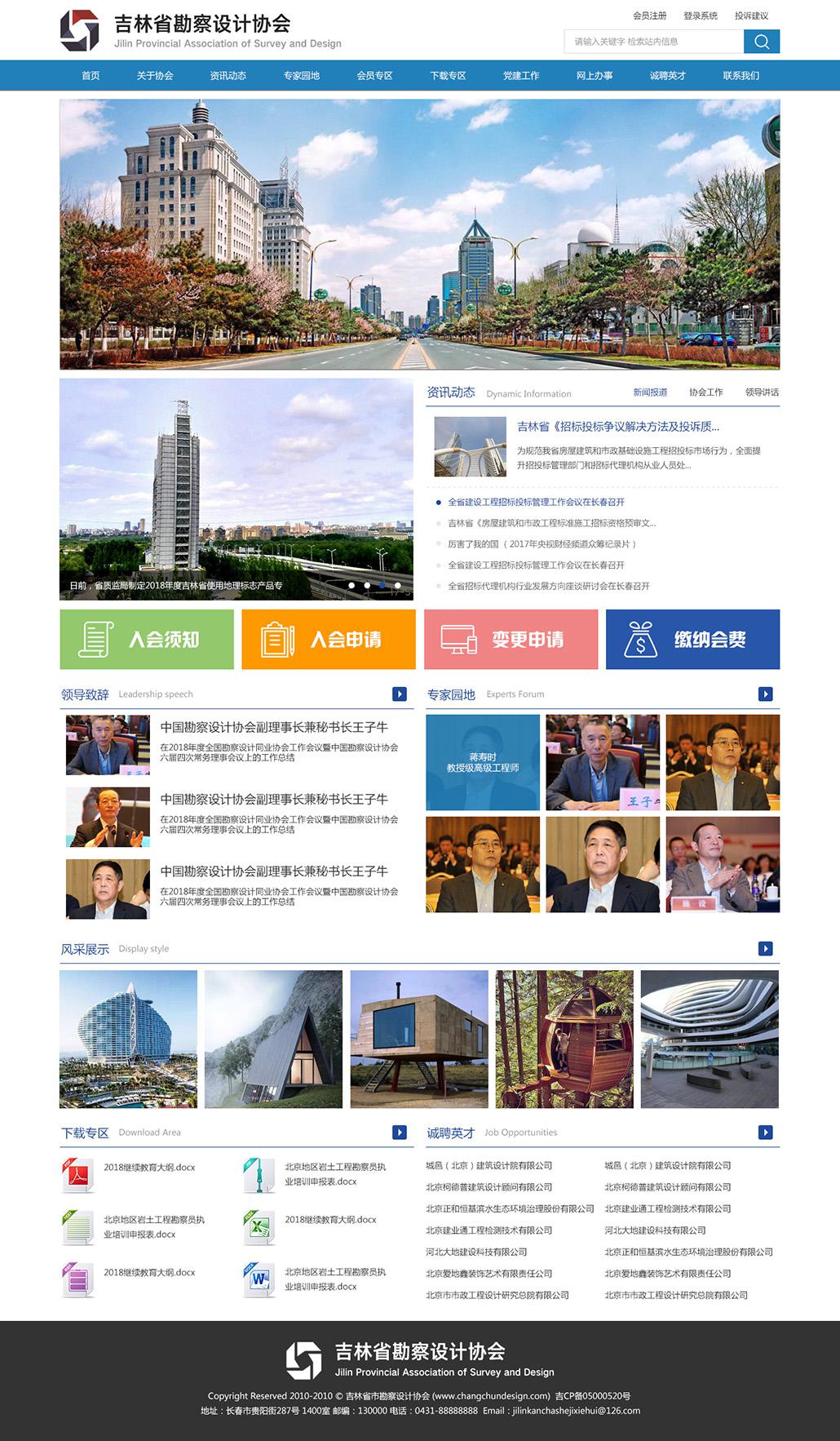Open the 会员注册 link
The height and width of the screenshot is (1441, 840).
coord(649,16)
